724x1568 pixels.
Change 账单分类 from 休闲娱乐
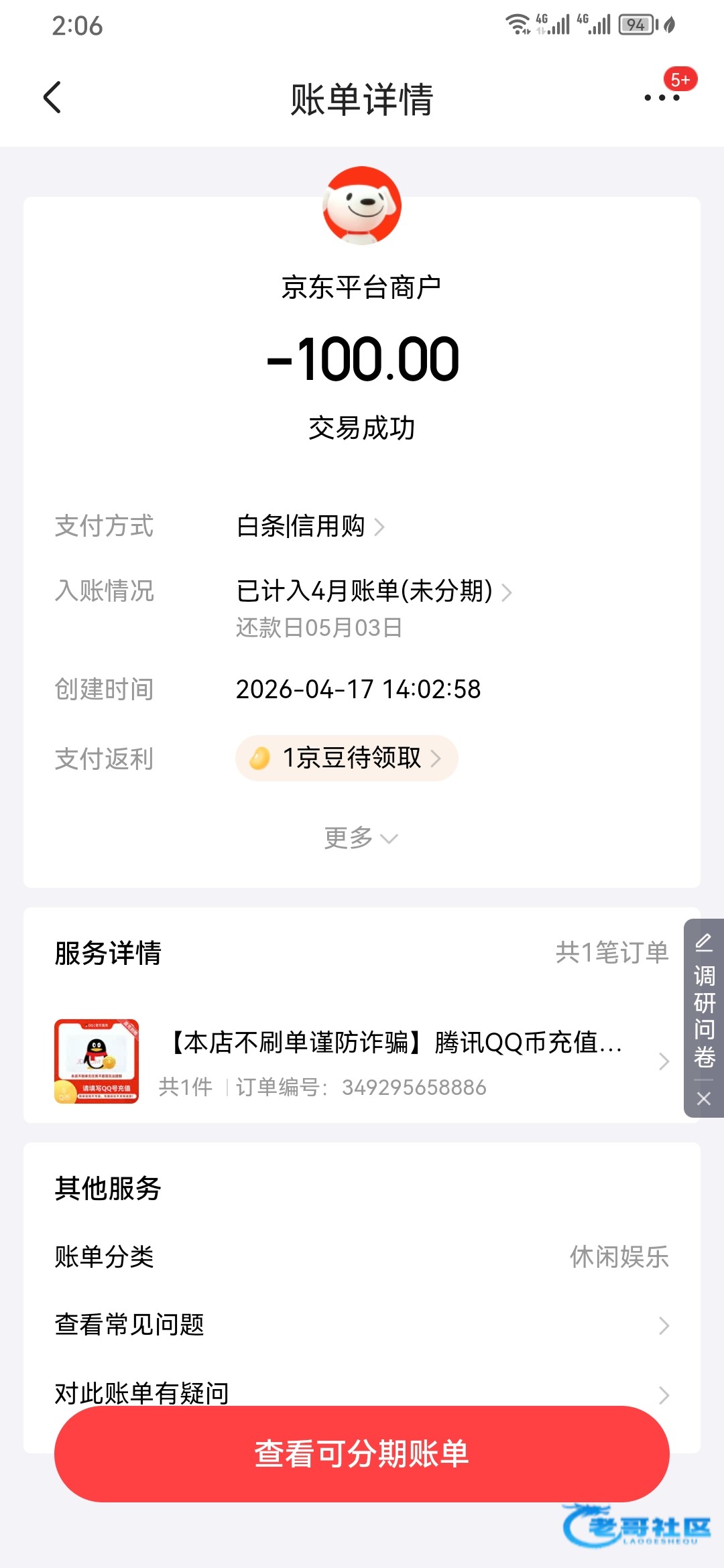pos(619,1257)
